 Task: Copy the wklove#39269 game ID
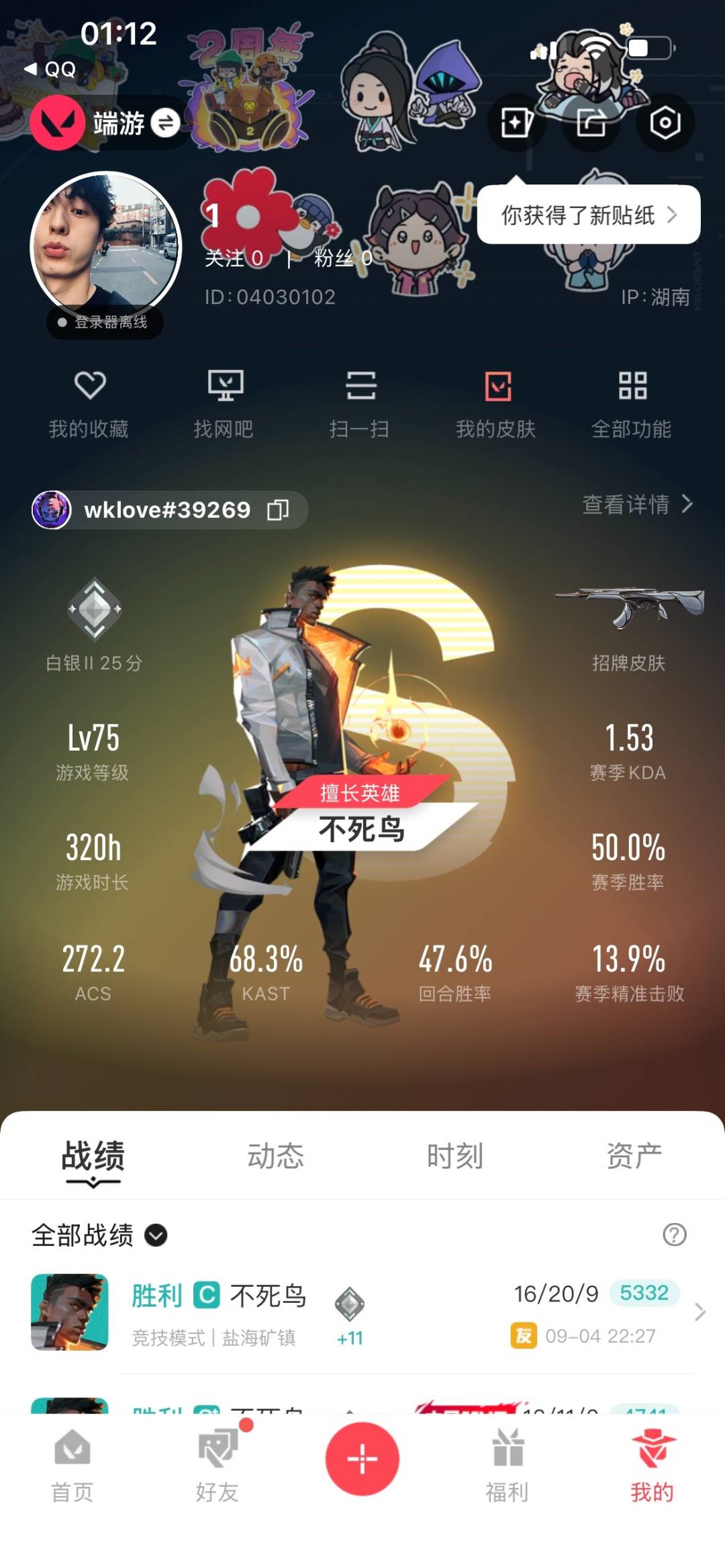(x=277, y=510)
